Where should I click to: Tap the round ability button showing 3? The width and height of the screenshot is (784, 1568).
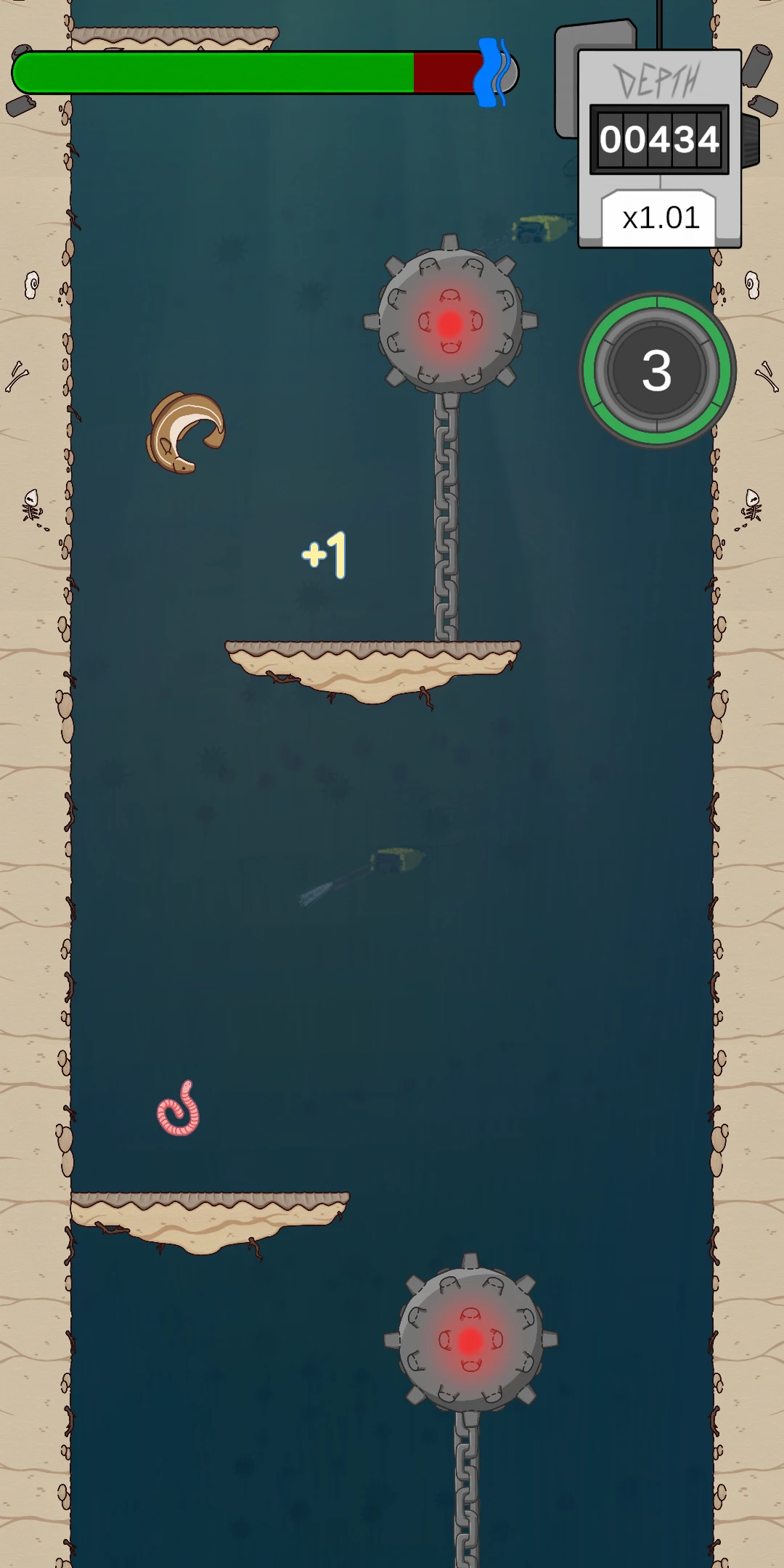click(x=657, y=370)
